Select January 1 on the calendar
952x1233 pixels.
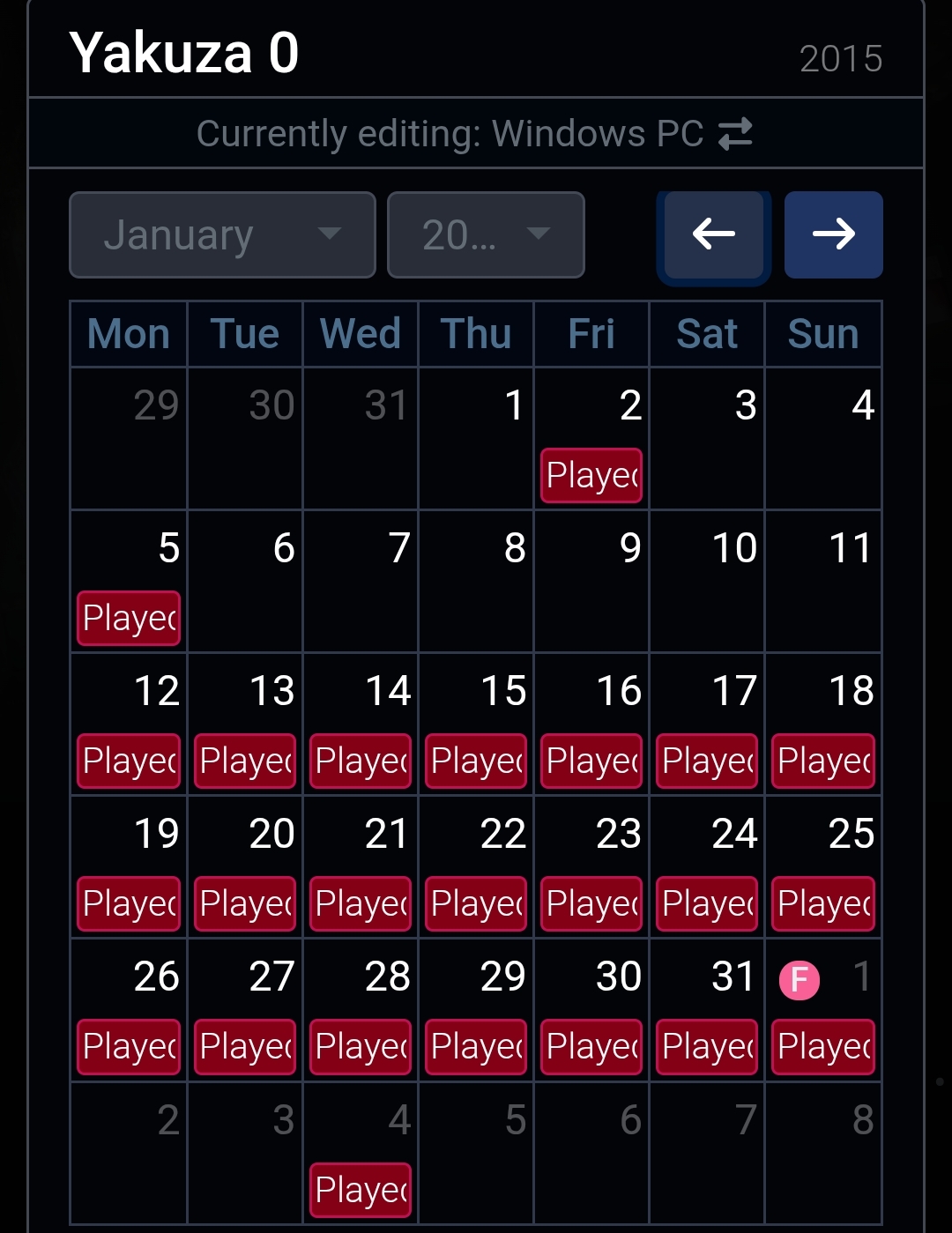point(477,437)
